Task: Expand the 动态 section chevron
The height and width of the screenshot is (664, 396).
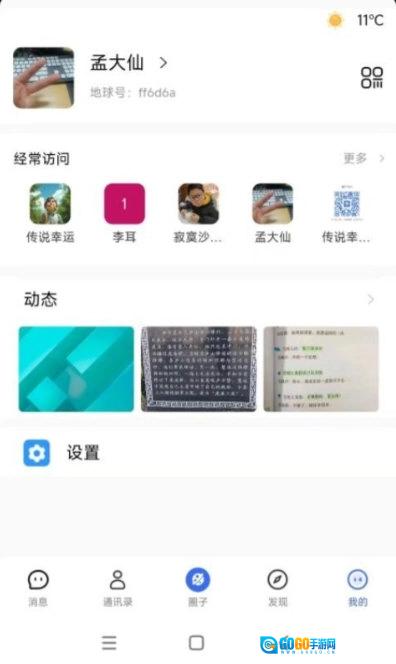Action: (x=371, y=299)
